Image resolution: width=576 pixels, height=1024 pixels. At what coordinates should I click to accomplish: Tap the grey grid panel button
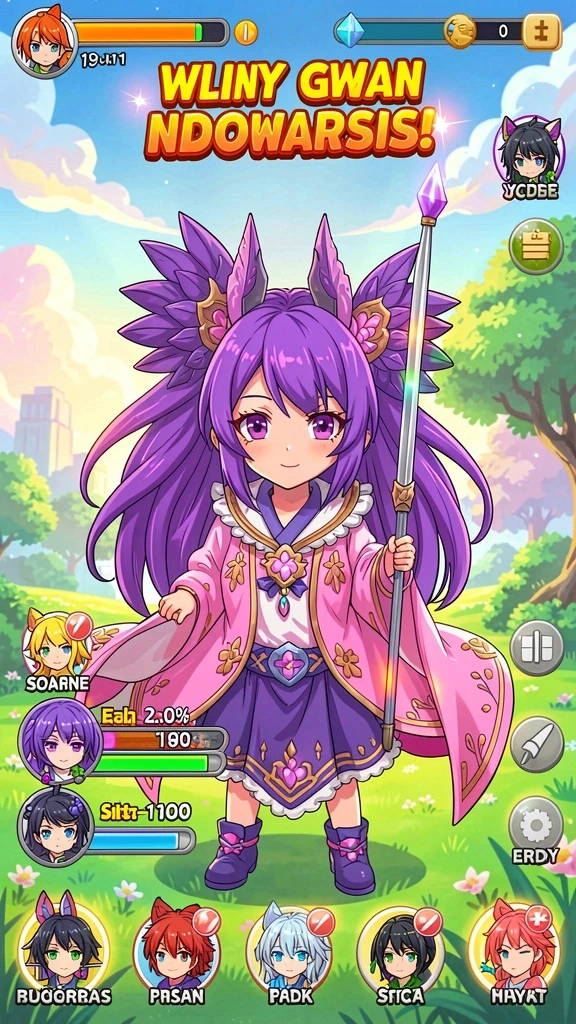click(x=536, y=648)
